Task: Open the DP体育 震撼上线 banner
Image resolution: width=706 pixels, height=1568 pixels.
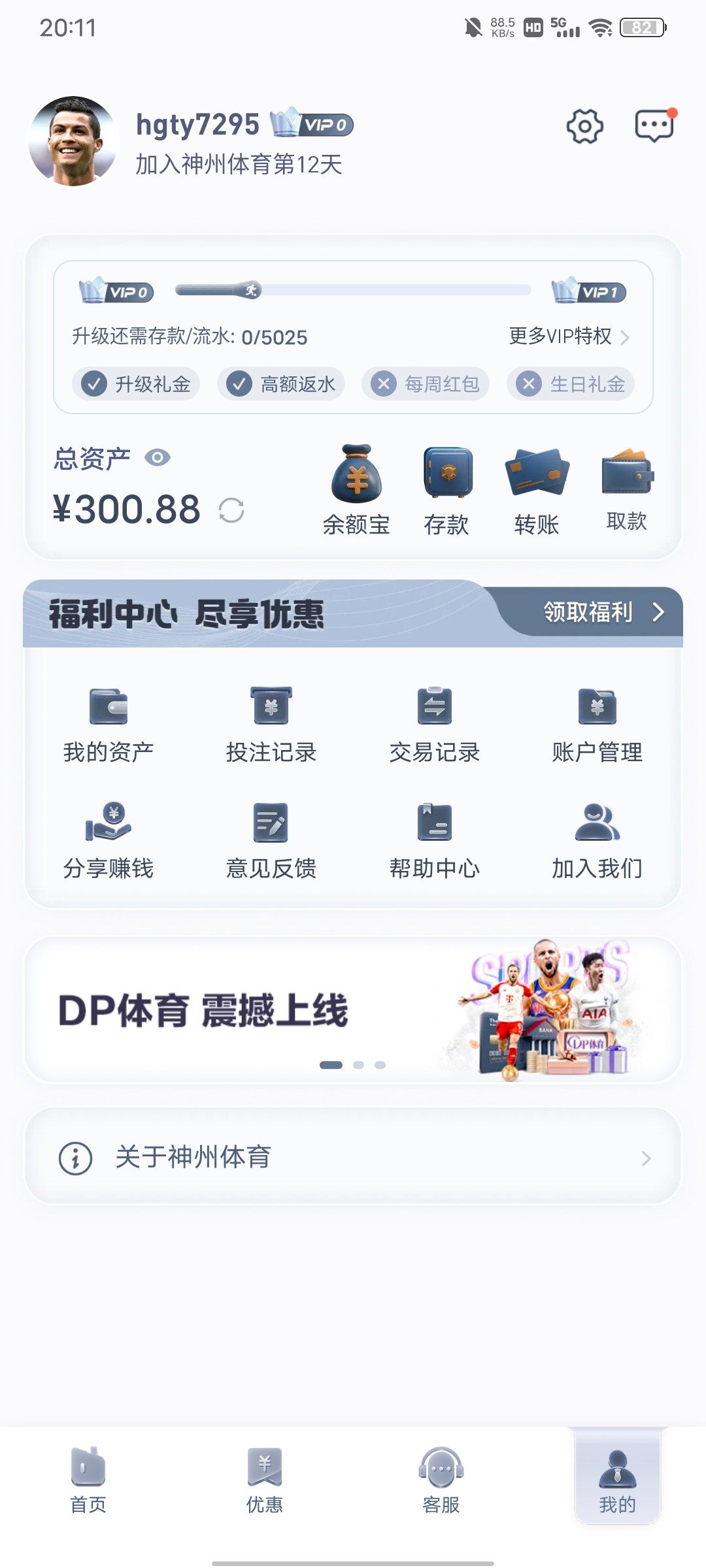Action: tap(353, 1010)
